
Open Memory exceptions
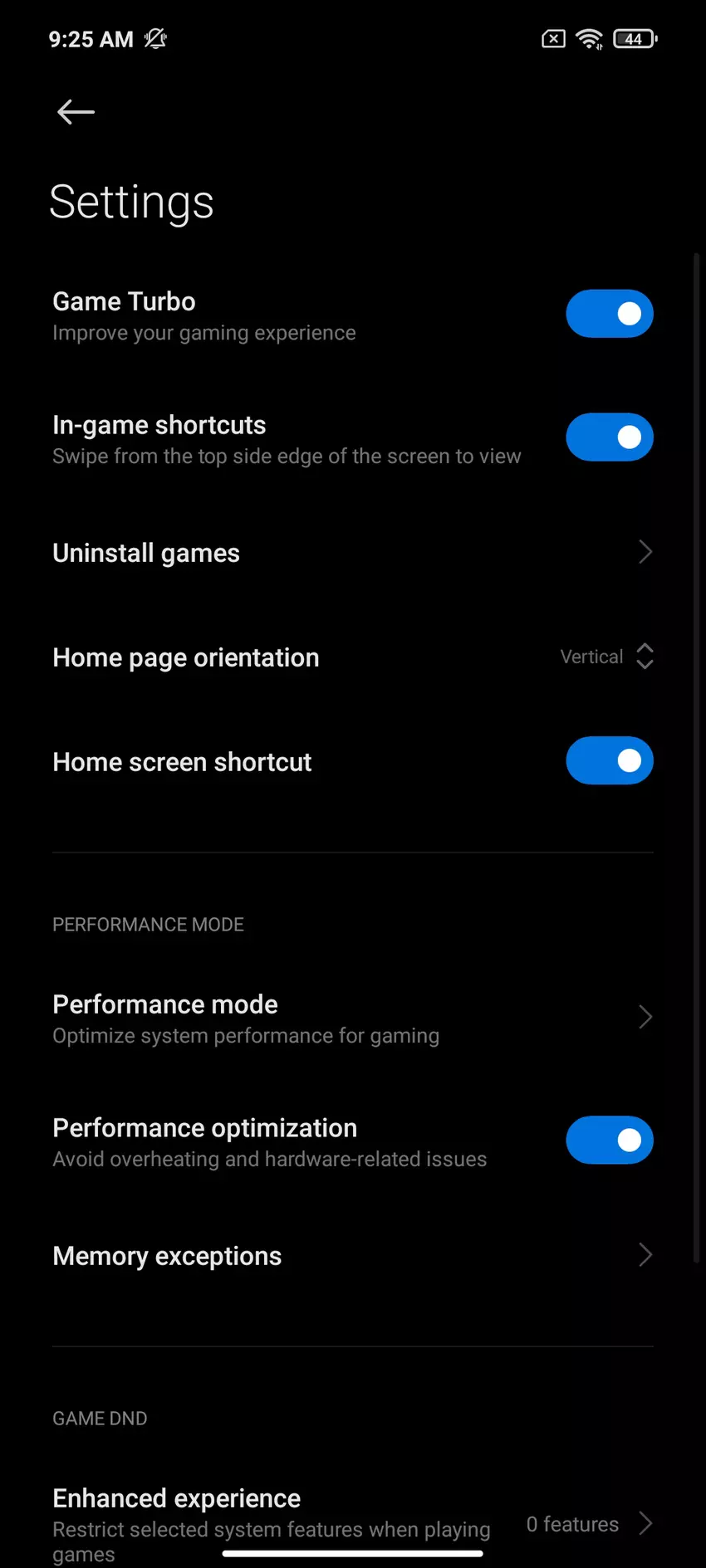[352, 1256]
